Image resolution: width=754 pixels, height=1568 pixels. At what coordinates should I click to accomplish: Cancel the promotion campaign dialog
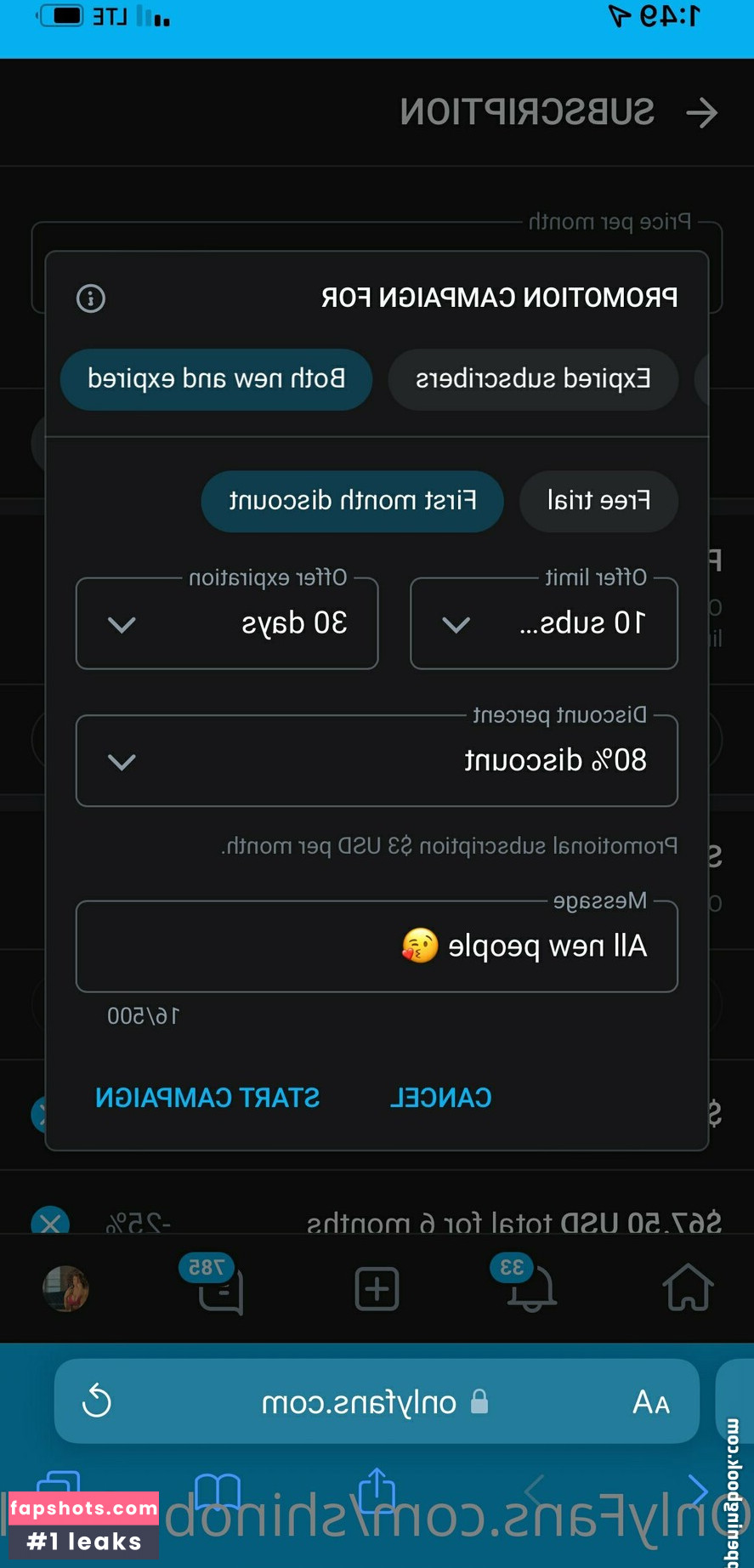tap(440, 1098)
